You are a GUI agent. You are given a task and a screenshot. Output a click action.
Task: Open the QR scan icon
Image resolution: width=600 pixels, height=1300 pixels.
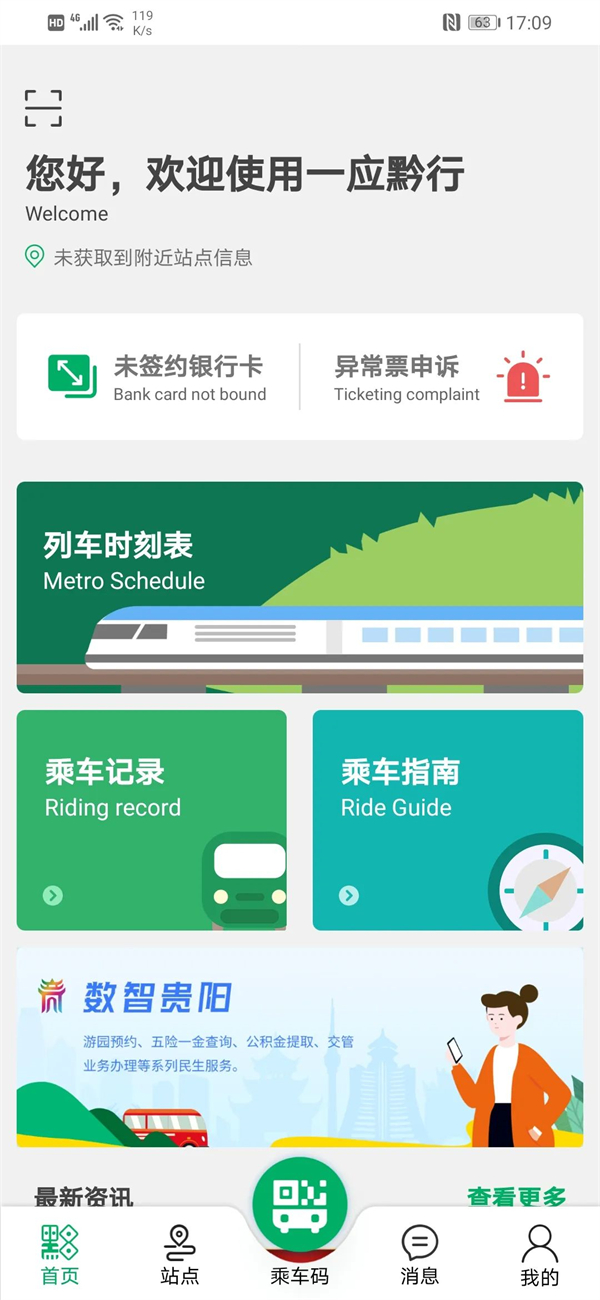tap(44, 108)
